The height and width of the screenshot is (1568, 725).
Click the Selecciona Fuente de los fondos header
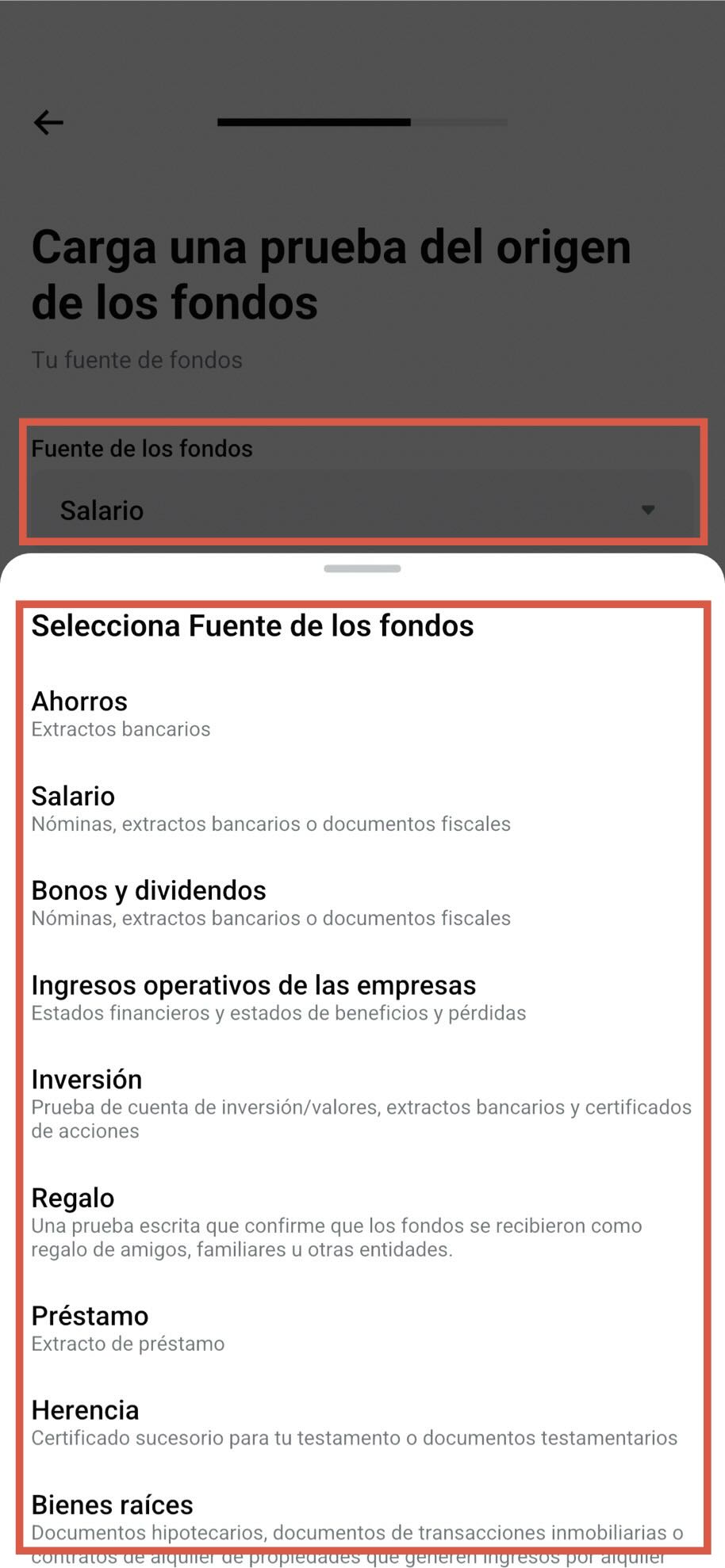[252, 625]
